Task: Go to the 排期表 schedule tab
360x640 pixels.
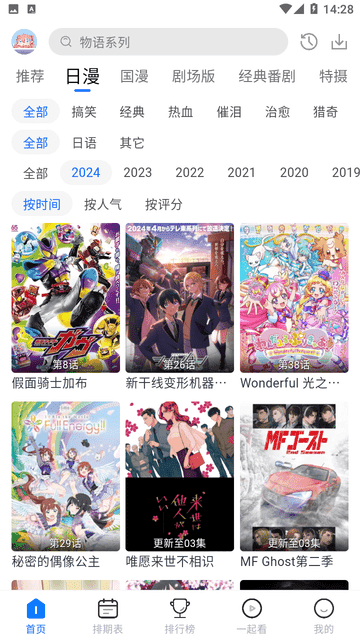Action: (x=108, y=616)
